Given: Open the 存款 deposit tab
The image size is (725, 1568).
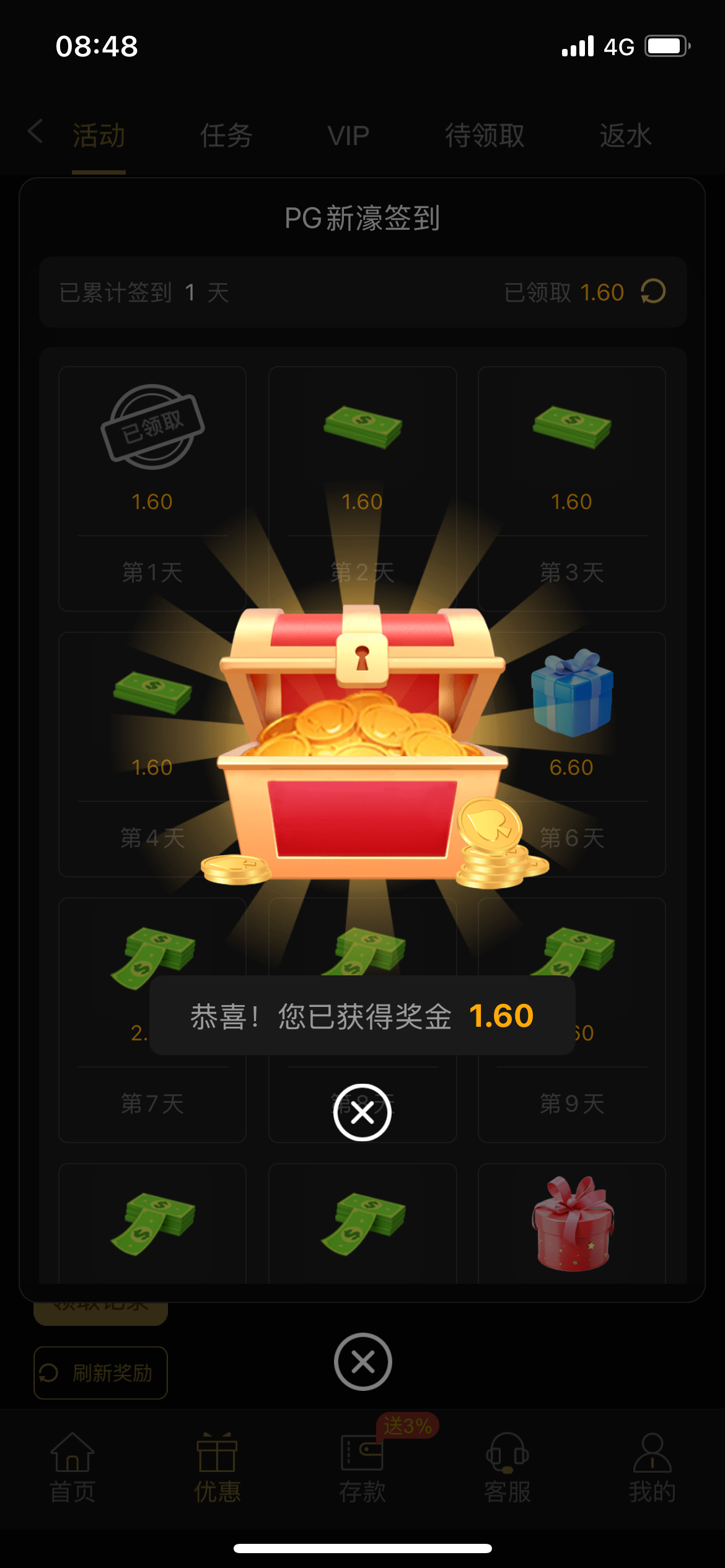Looking at the screenshot, I should pyautogui.click(x=362, y=1468).
